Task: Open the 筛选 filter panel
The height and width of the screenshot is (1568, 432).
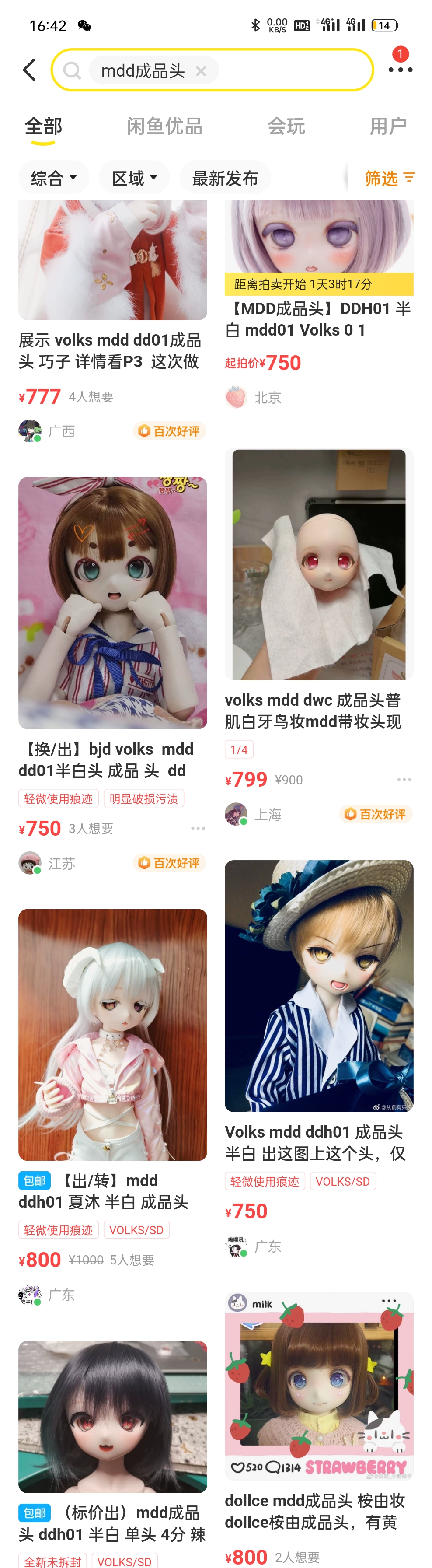Action: [x=389, y=178]
